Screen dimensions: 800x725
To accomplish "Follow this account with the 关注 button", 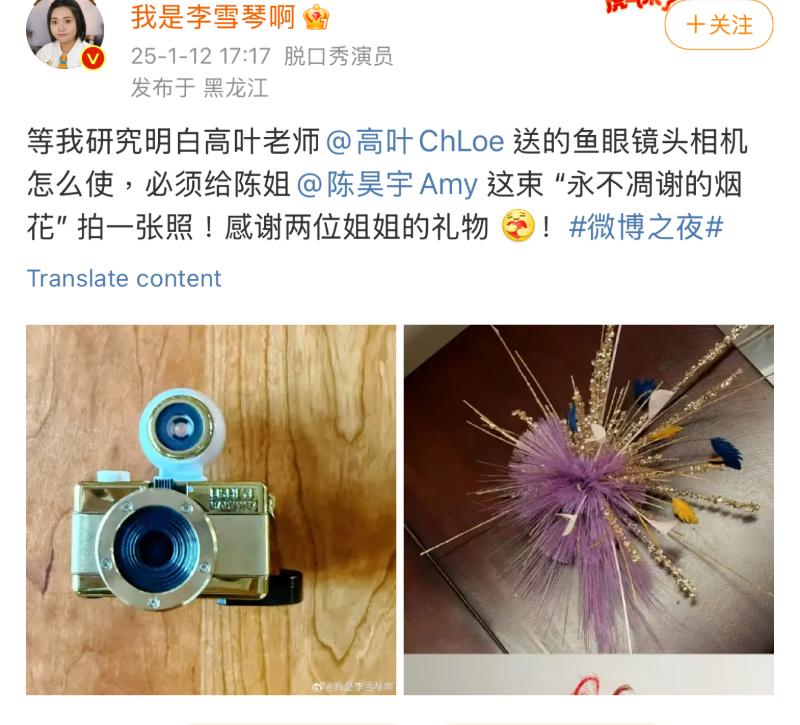I will coord(718,25).
